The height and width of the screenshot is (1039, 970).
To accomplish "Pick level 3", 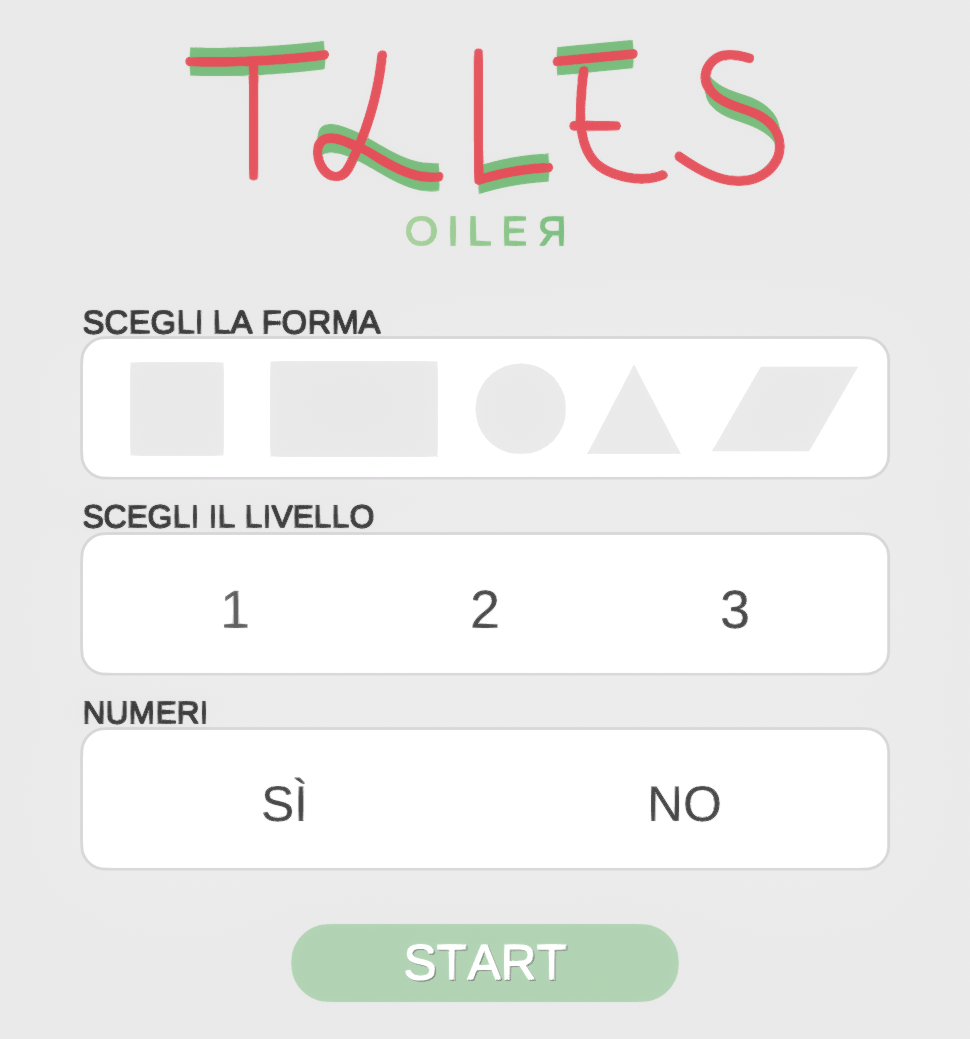I will 735,609.
